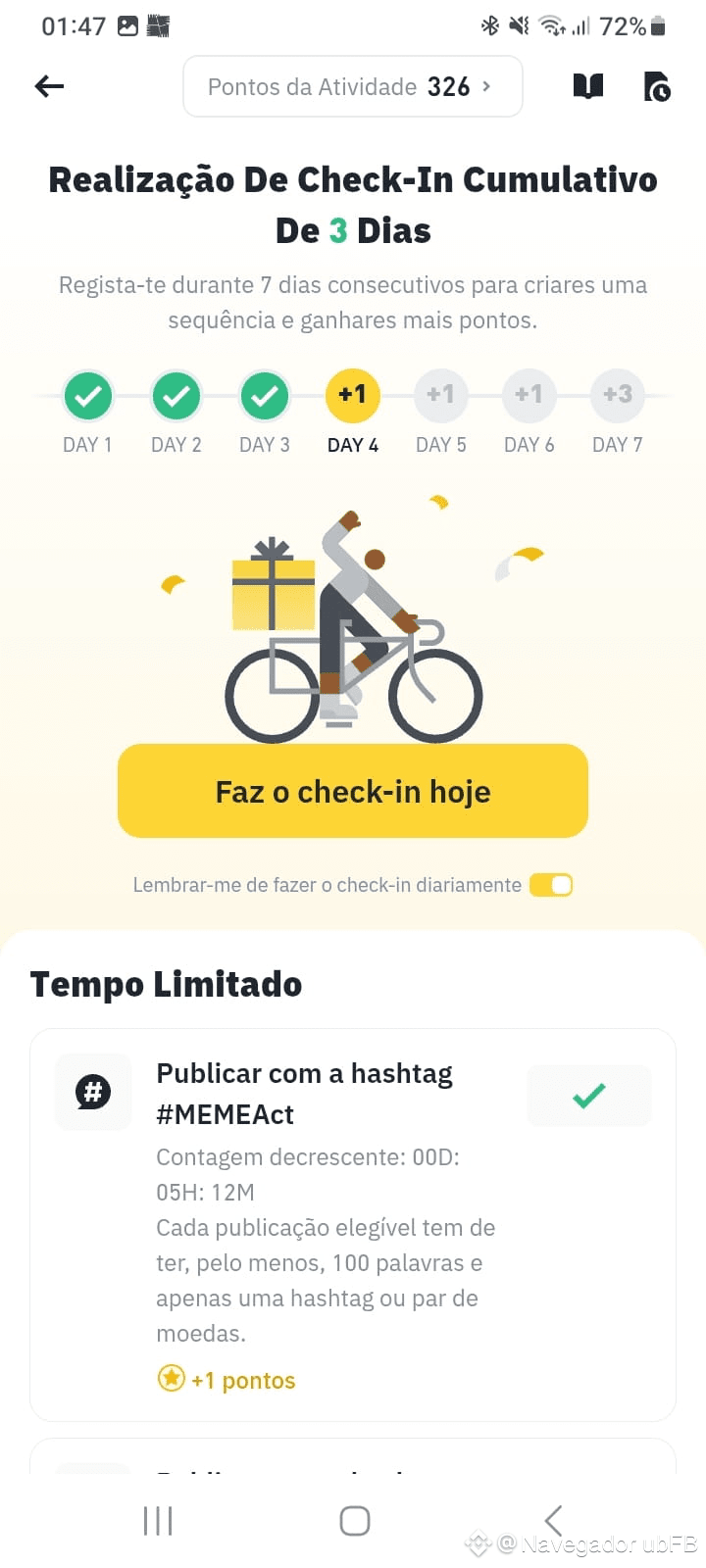Select the Day 4 check-in badge

coord(353,395)
